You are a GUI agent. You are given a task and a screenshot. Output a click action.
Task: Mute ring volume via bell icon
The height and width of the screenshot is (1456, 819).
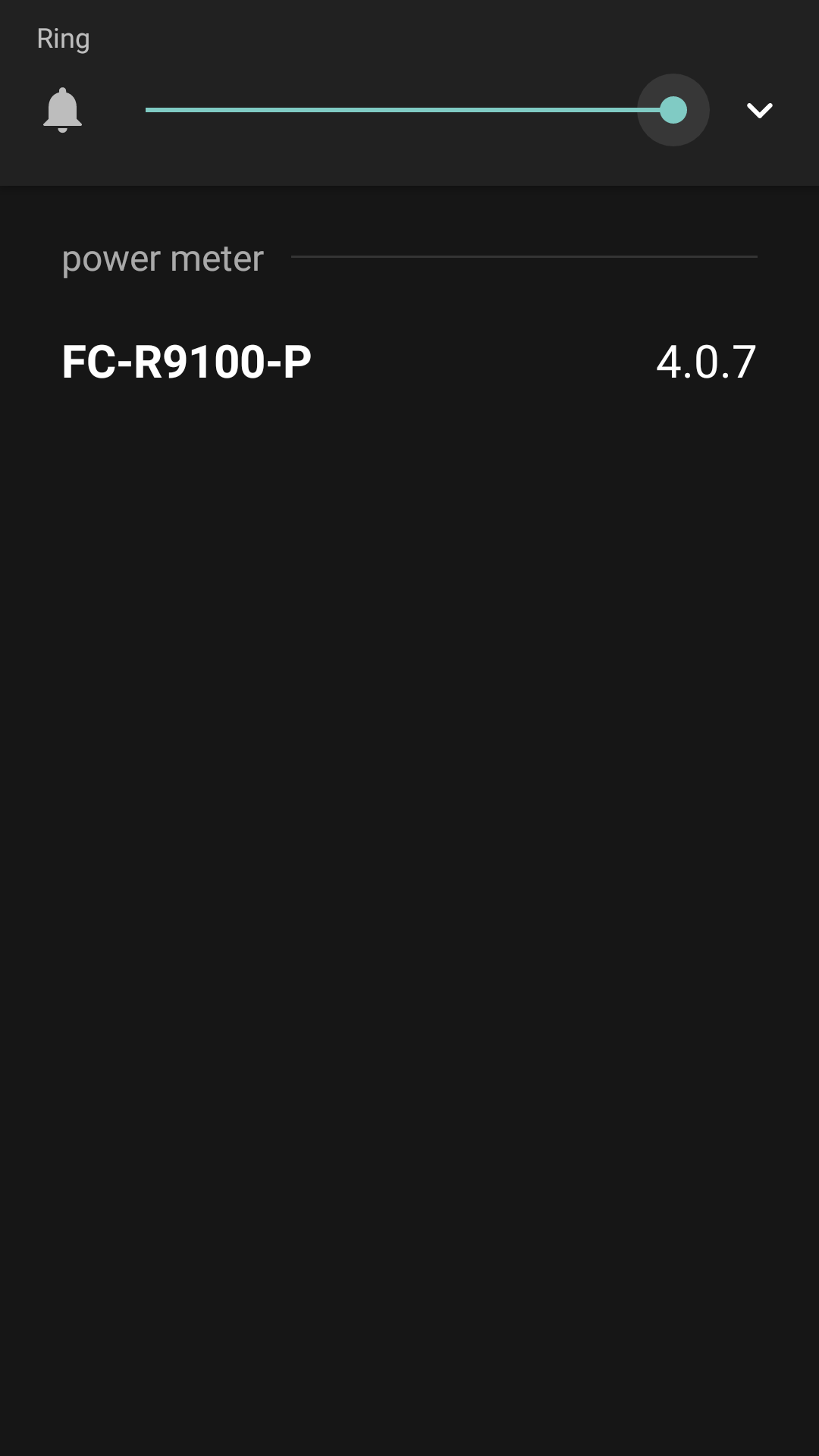[x=62, y=111]
